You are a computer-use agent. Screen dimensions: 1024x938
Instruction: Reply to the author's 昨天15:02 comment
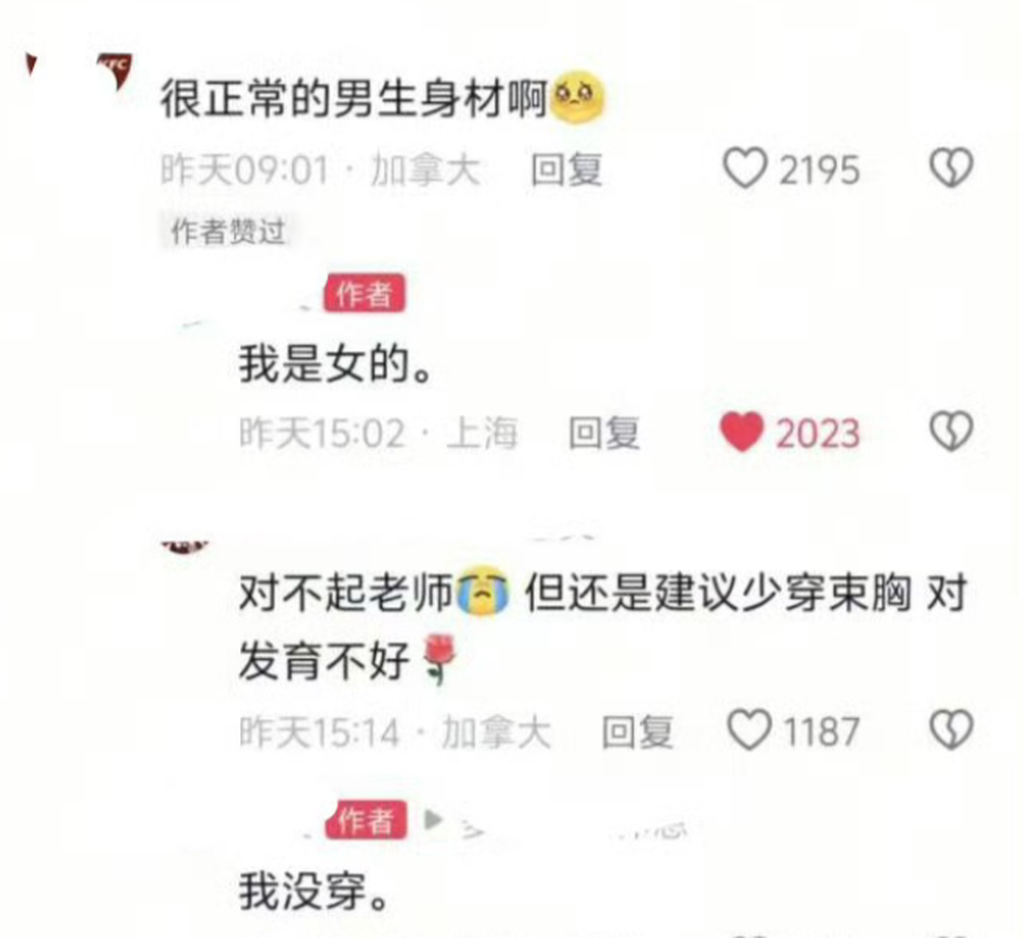(x=604, y=433)
